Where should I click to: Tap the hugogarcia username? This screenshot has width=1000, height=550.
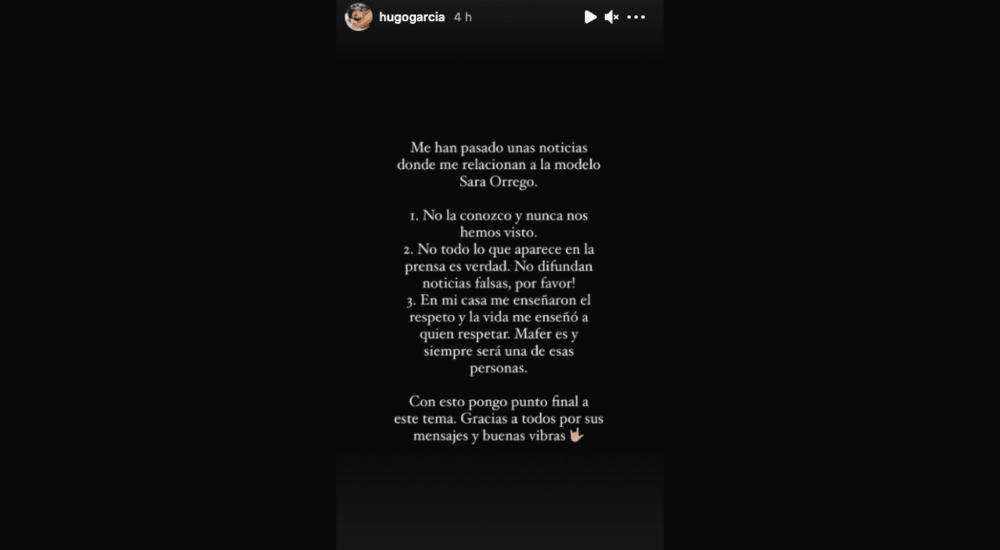click(x=412, y=17)
